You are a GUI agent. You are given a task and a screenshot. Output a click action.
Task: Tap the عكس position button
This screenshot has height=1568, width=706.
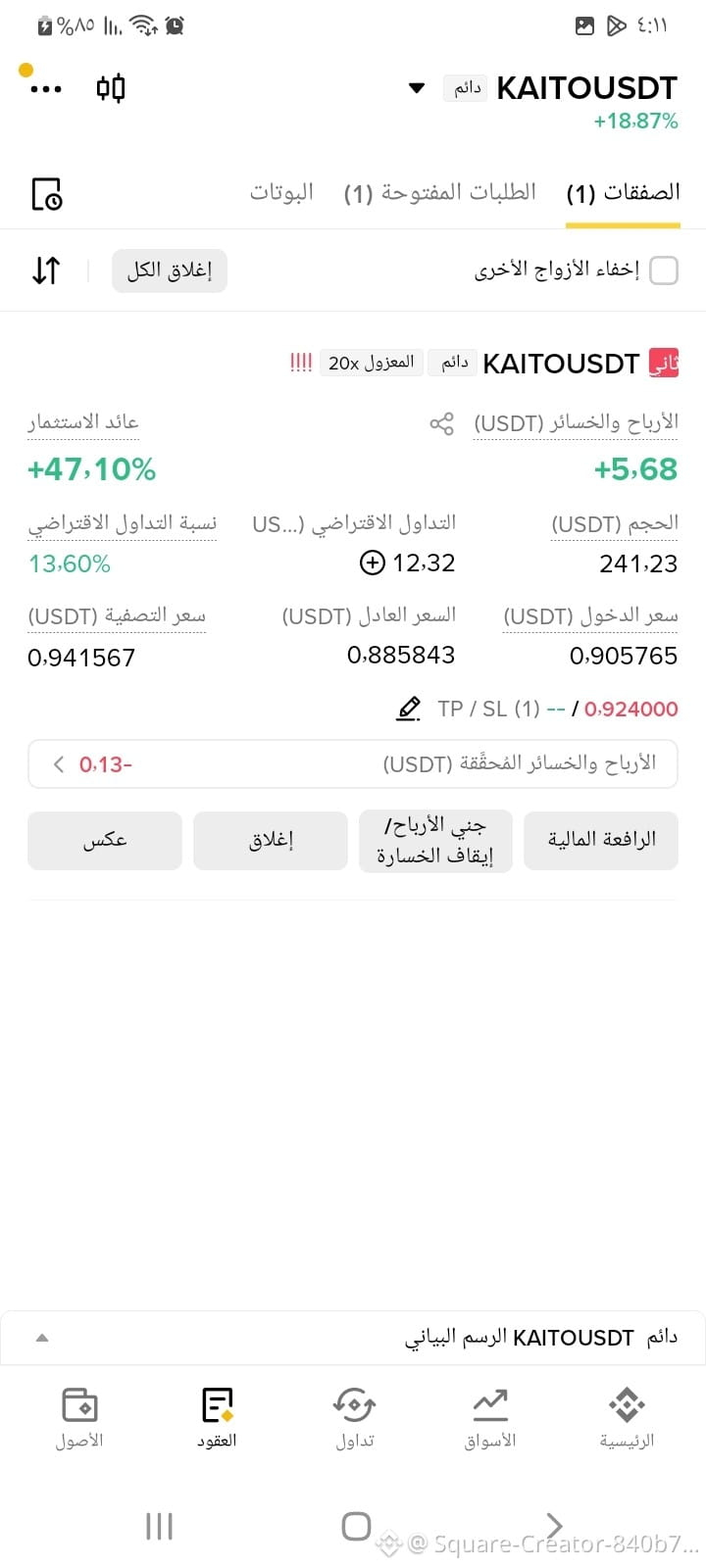[x=105, y=840]
